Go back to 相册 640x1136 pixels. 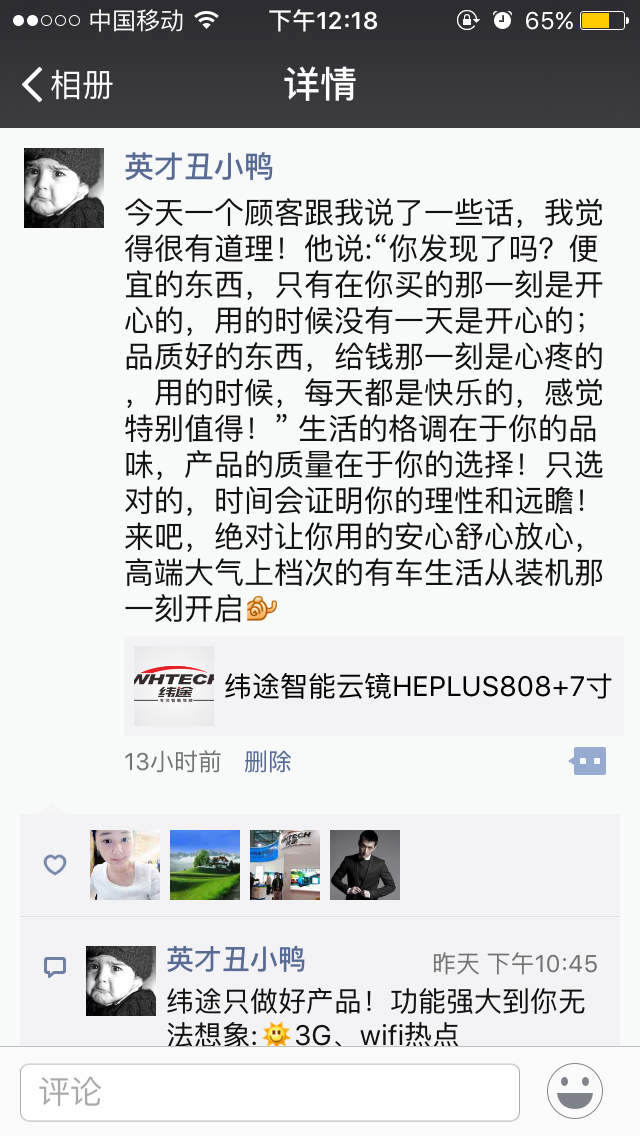click(68, 85)
